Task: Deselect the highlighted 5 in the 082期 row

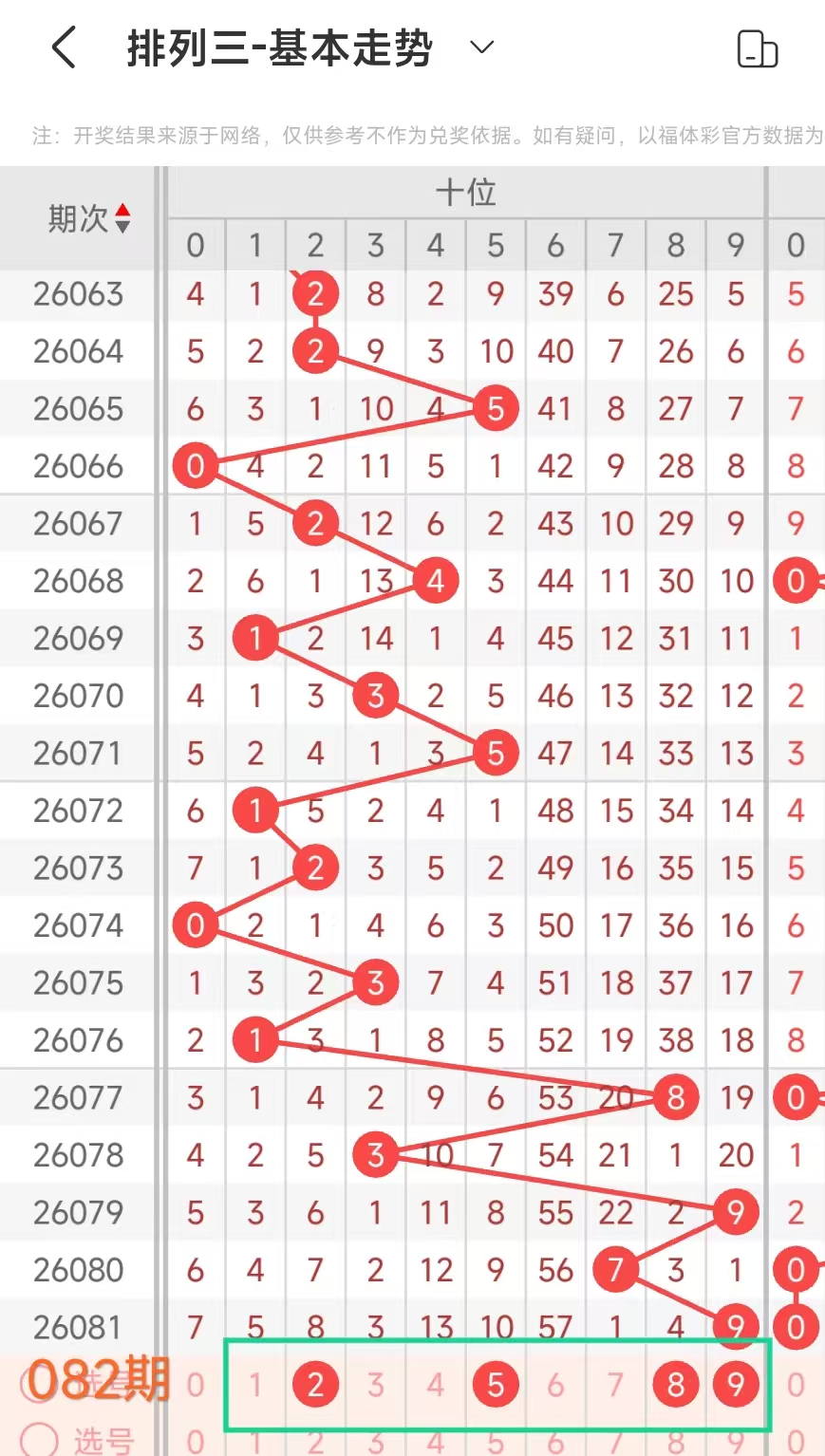Action: [495, 1384]
